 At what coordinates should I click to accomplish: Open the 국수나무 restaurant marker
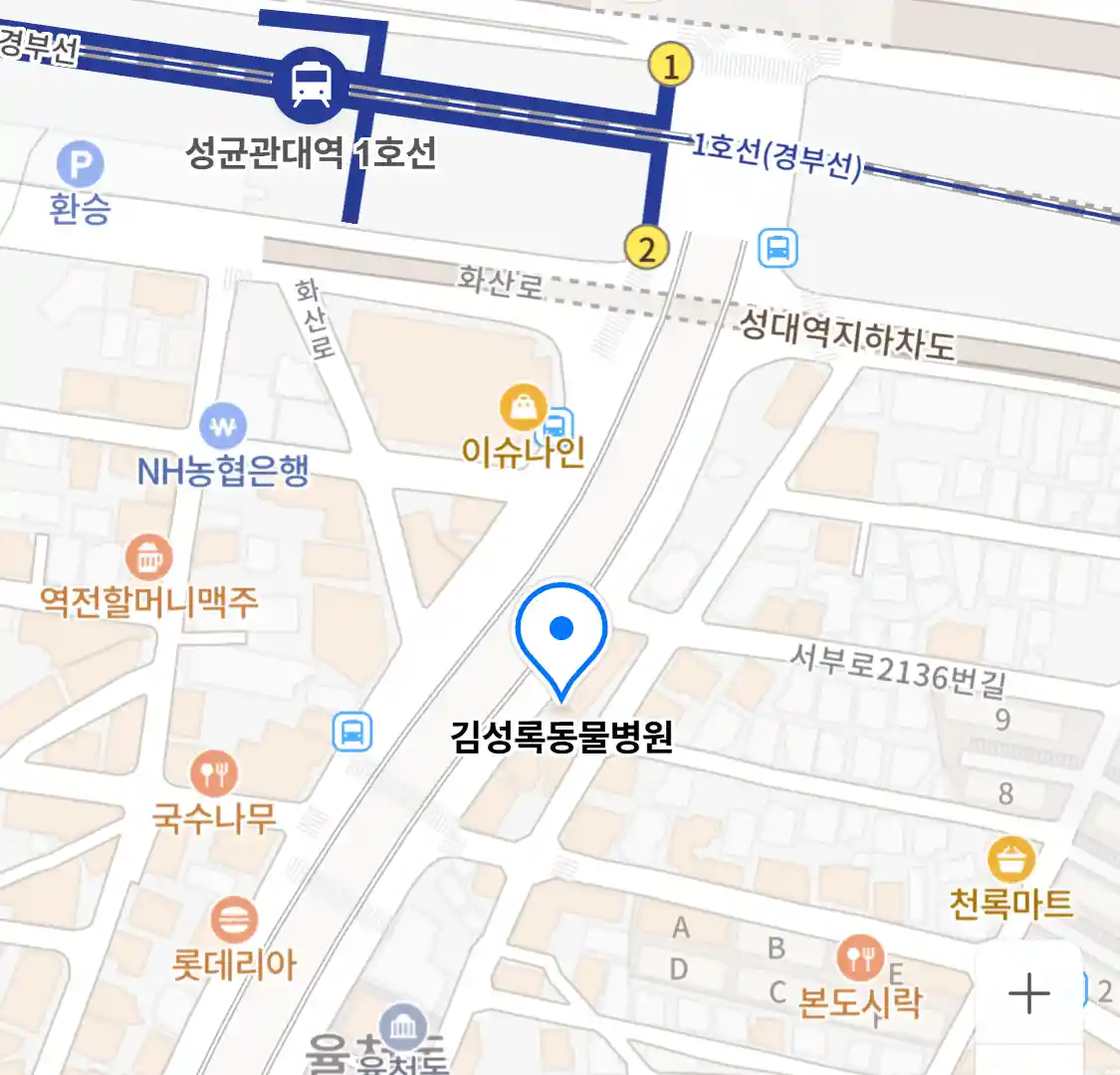pos(214,772)
